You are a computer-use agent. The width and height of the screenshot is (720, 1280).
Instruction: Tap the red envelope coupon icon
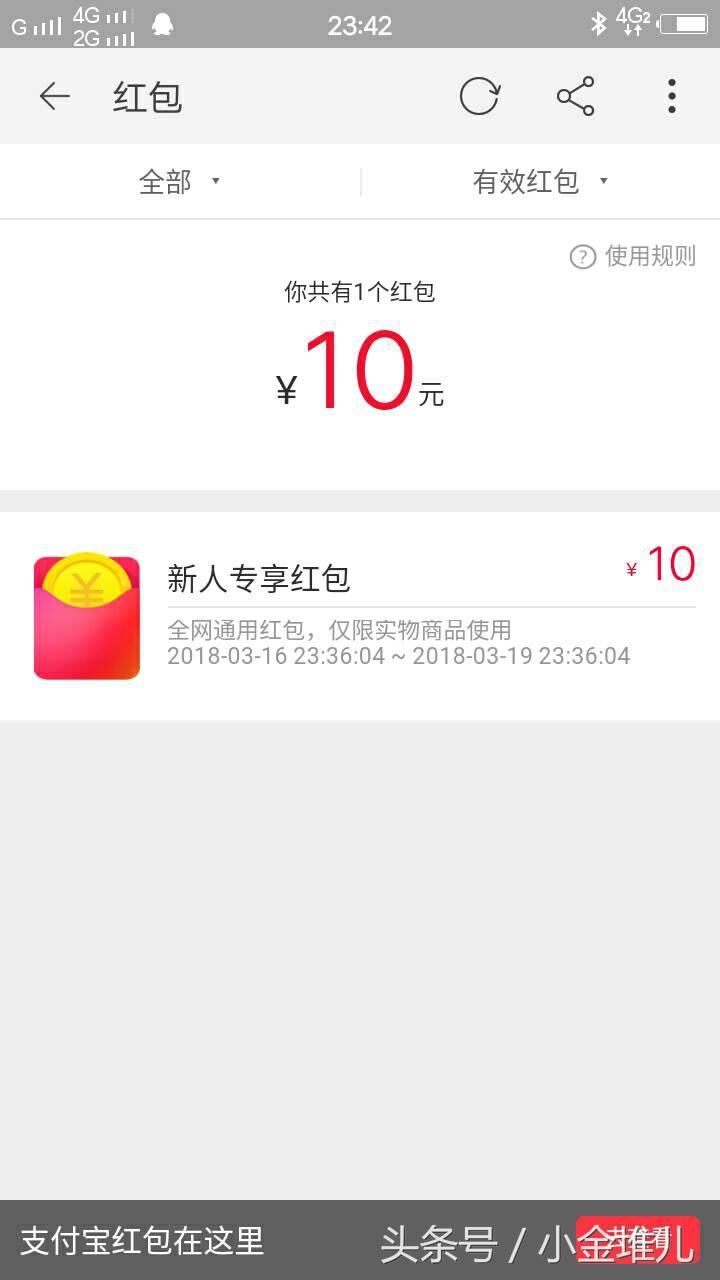(86, 616)
